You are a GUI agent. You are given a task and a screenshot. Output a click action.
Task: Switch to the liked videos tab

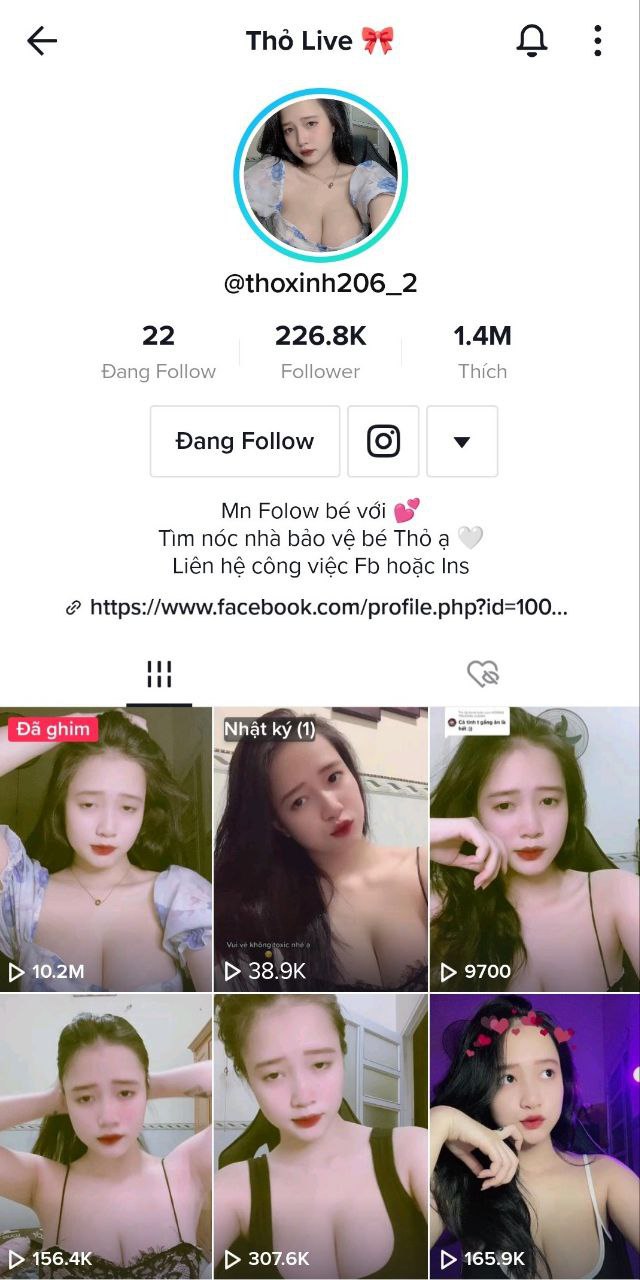pyautogui.click(x=482, y=675)
